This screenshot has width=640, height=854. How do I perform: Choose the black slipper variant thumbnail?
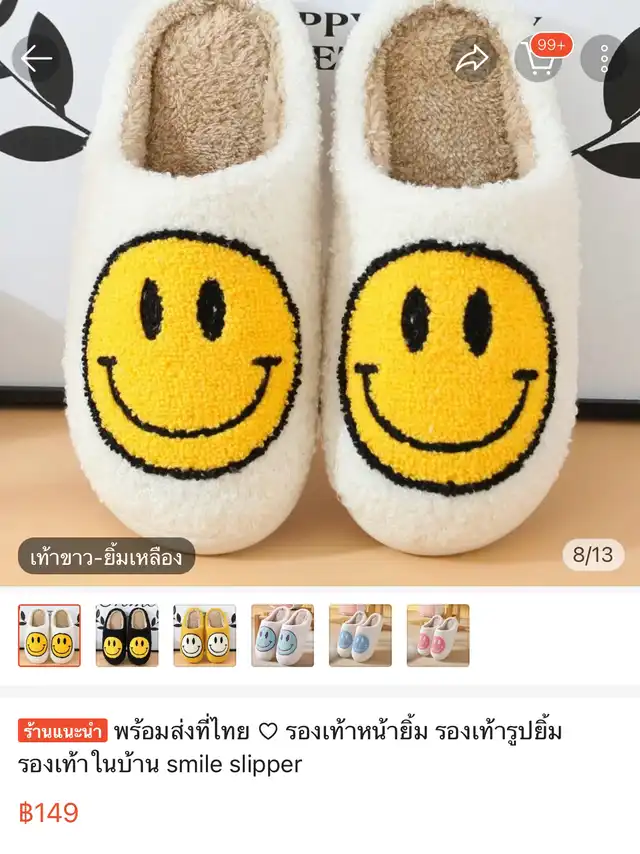coord(127,636)
